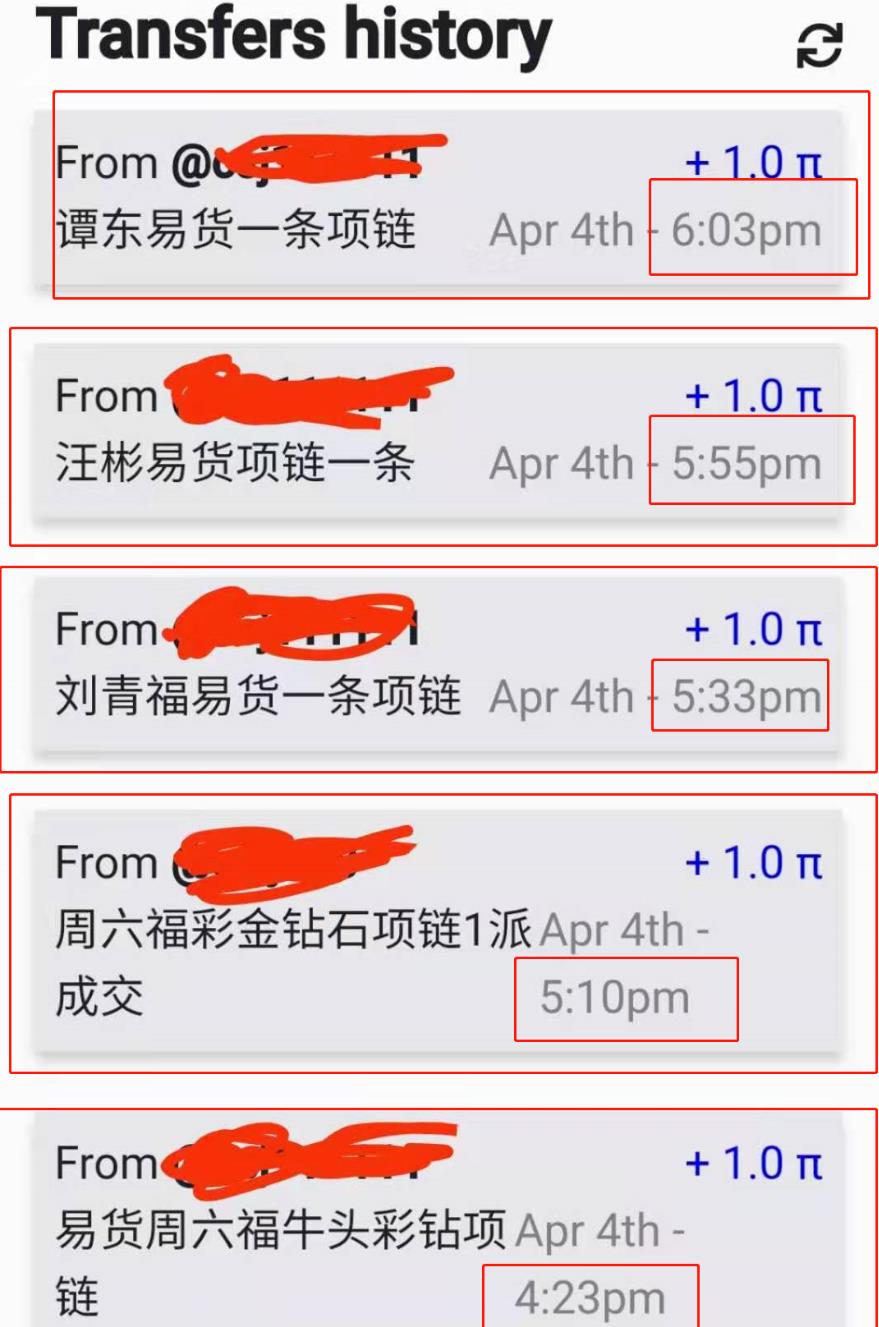View the transfer received at 5:33pm
Screen dimensions: 879x1327
click(438, 664)
